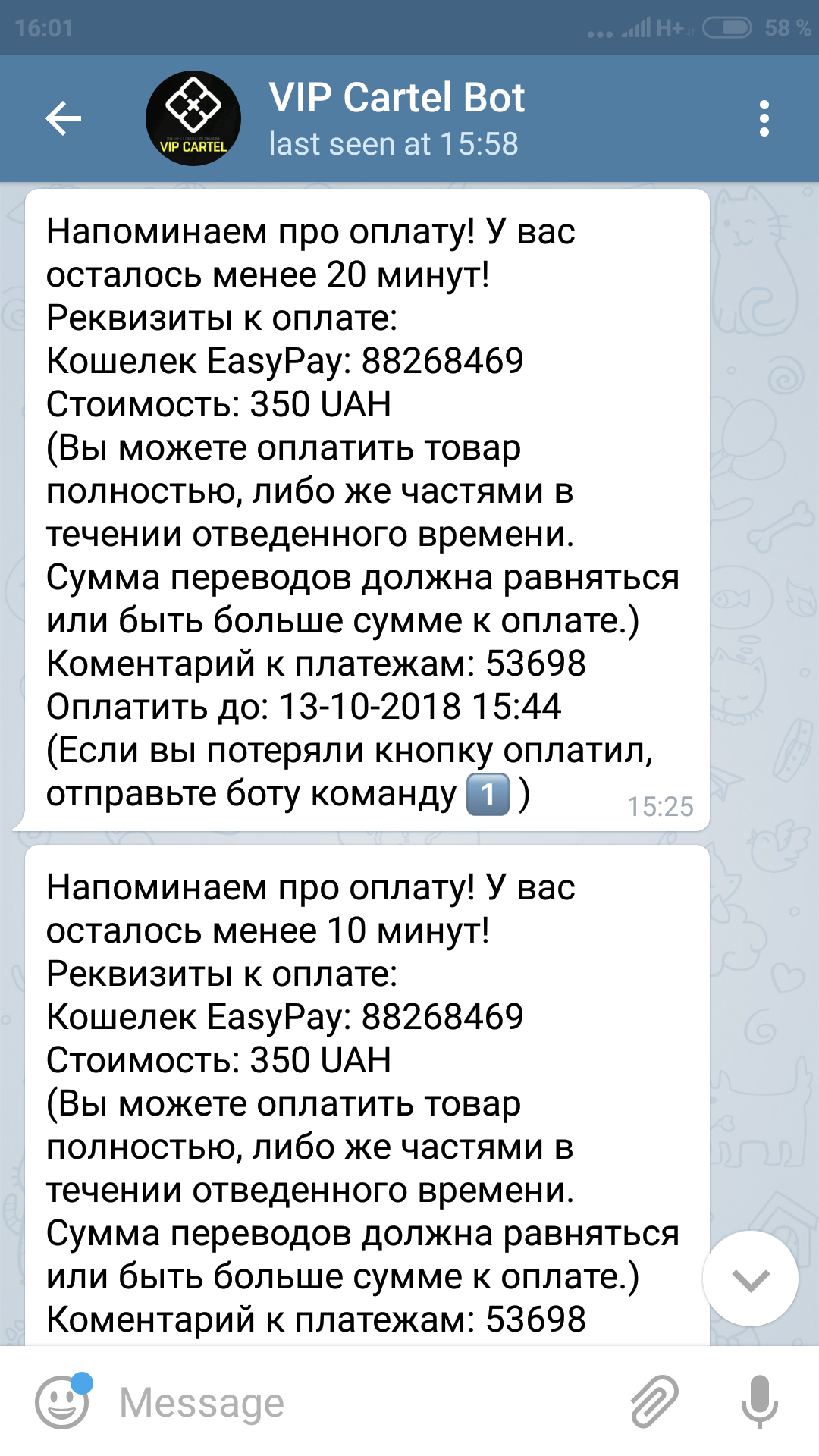Go back using the header arrow
819x1456 pixels.
(x=63, y=118)
